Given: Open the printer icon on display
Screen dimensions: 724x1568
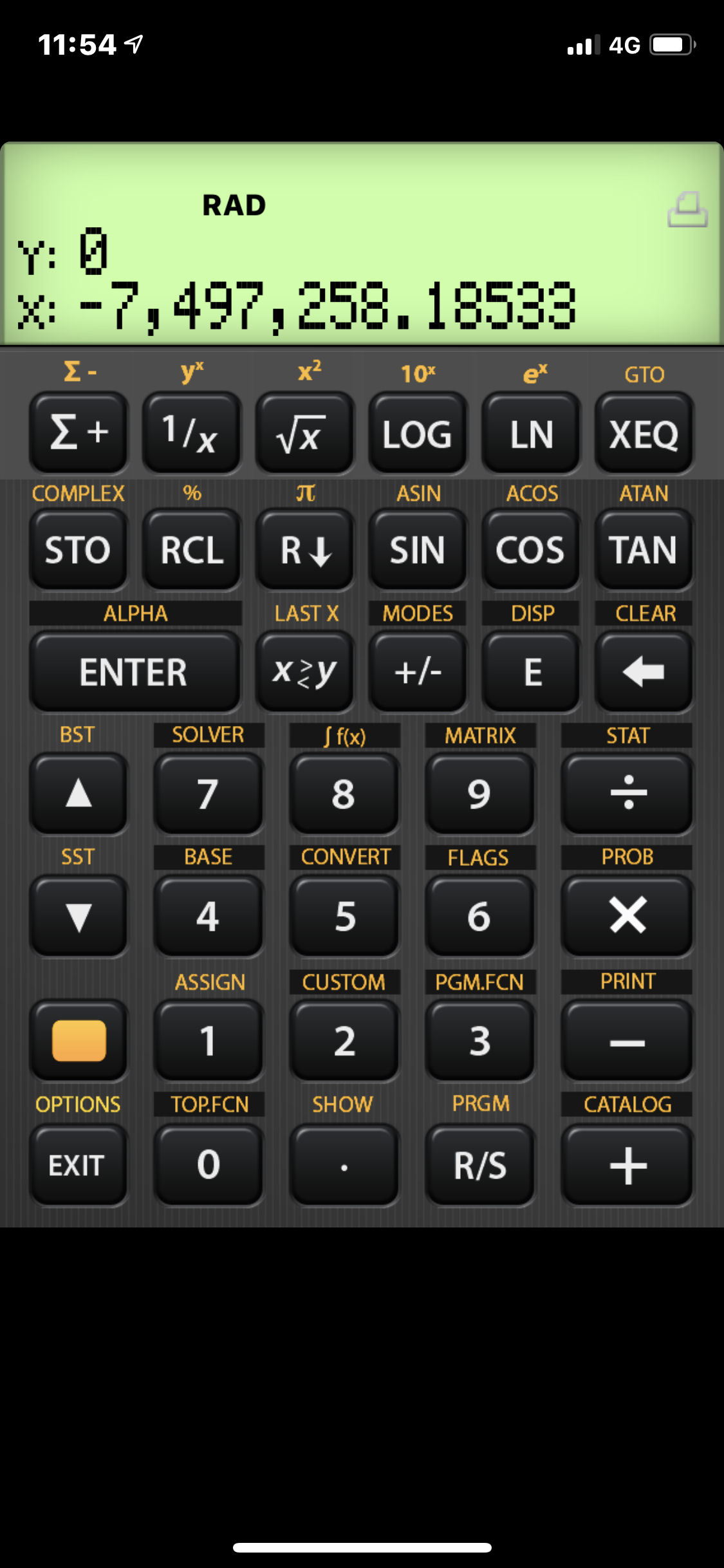Looking at the screenshot, I should [x=687, y=209].
